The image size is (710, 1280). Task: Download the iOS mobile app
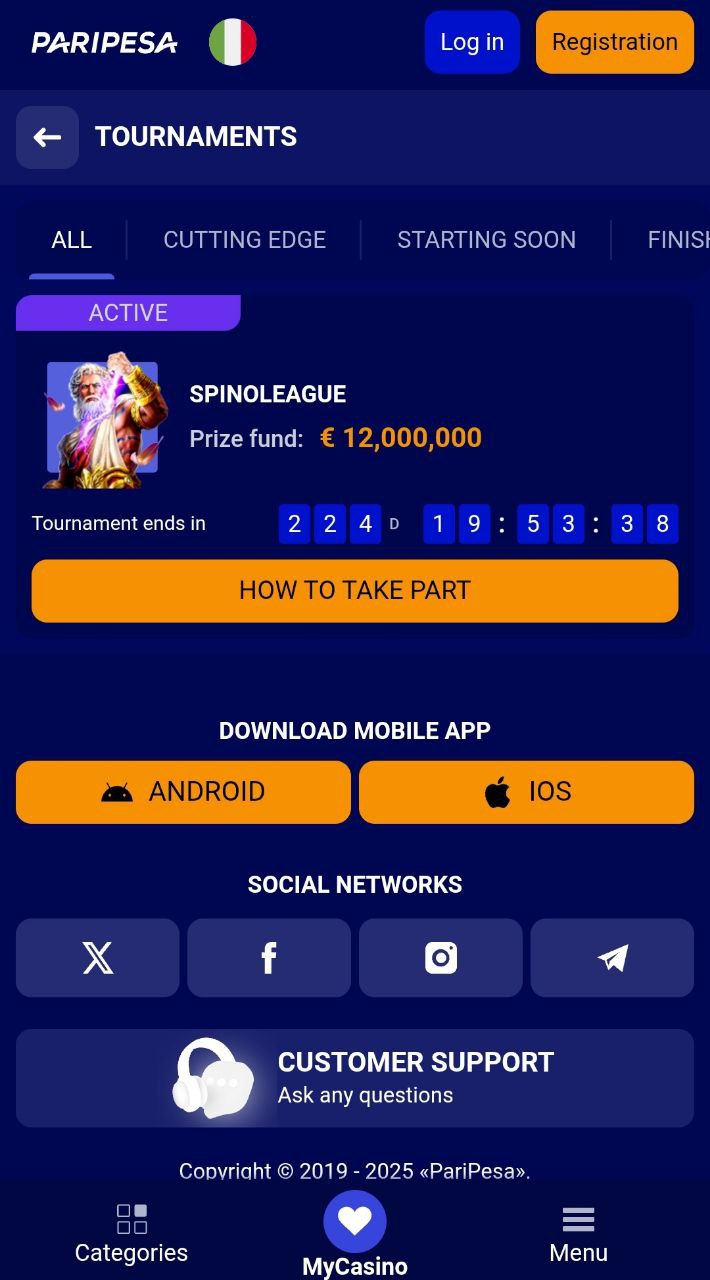[526, 792]
